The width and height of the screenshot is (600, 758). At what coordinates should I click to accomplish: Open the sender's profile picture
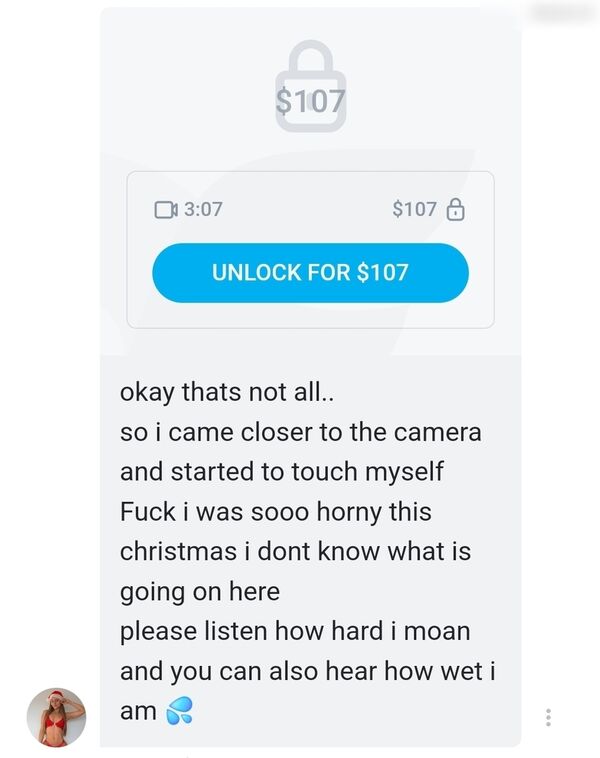click(x=56, y=717)
